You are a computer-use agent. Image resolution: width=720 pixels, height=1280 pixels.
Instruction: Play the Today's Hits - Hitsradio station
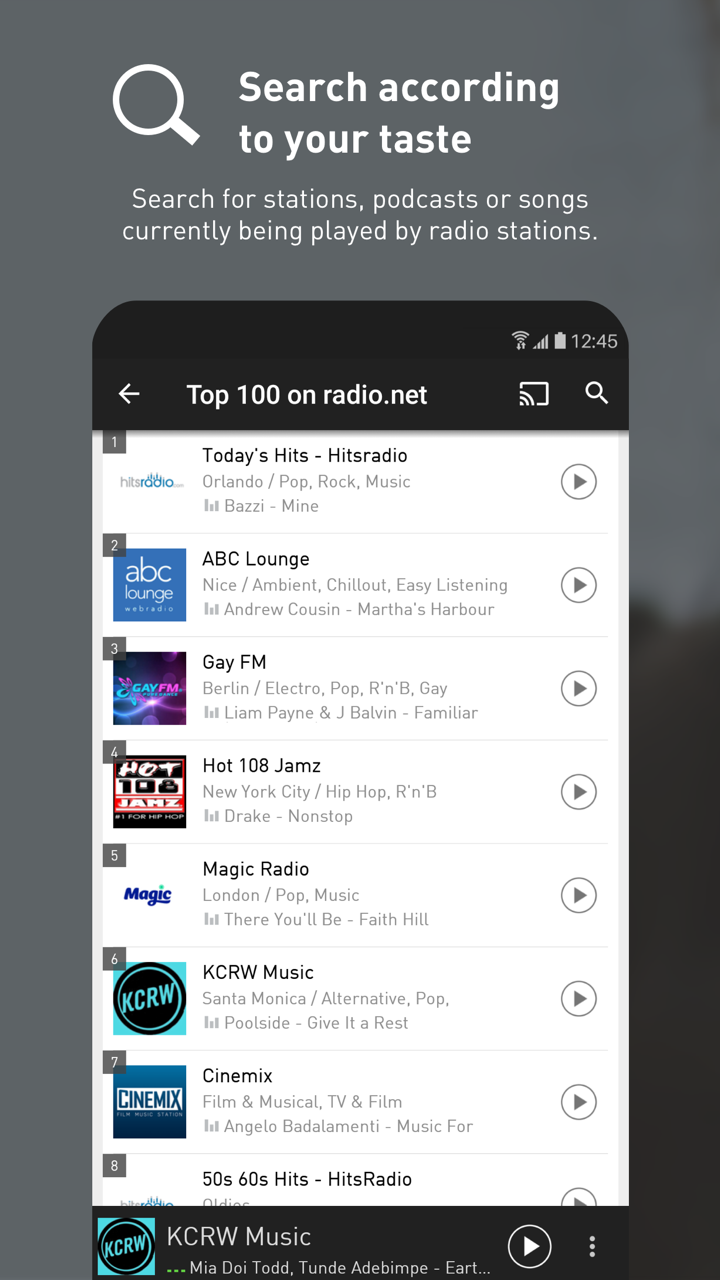coord(578,482)
